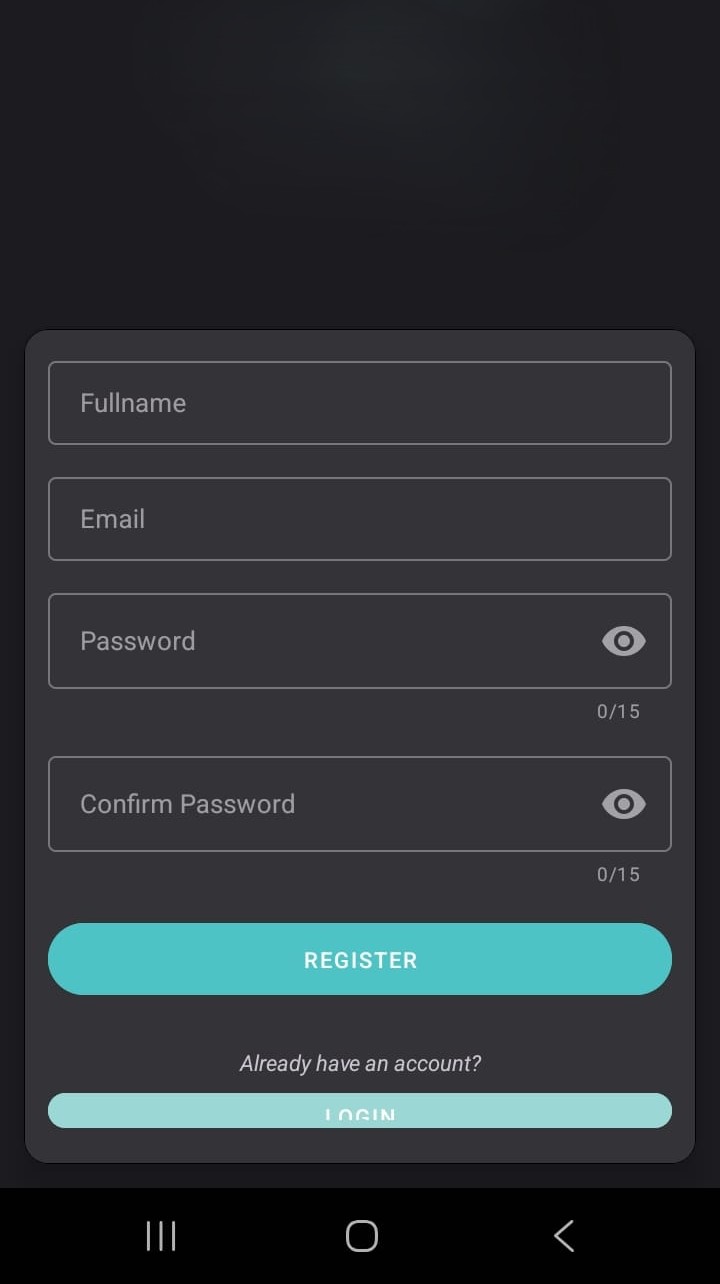Click the Fullname placeholder text
Image resolution: width=720 pixels, height=1284 pixels.
pos(132,403)
